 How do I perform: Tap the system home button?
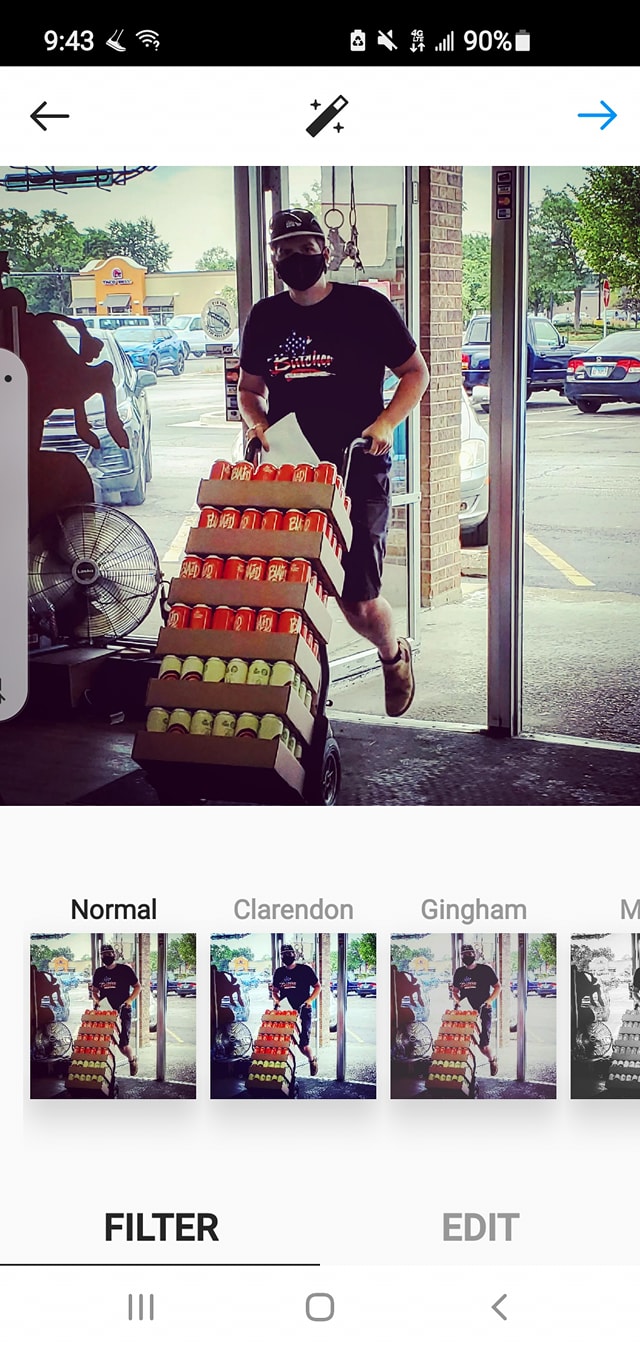coord(320,1307)
